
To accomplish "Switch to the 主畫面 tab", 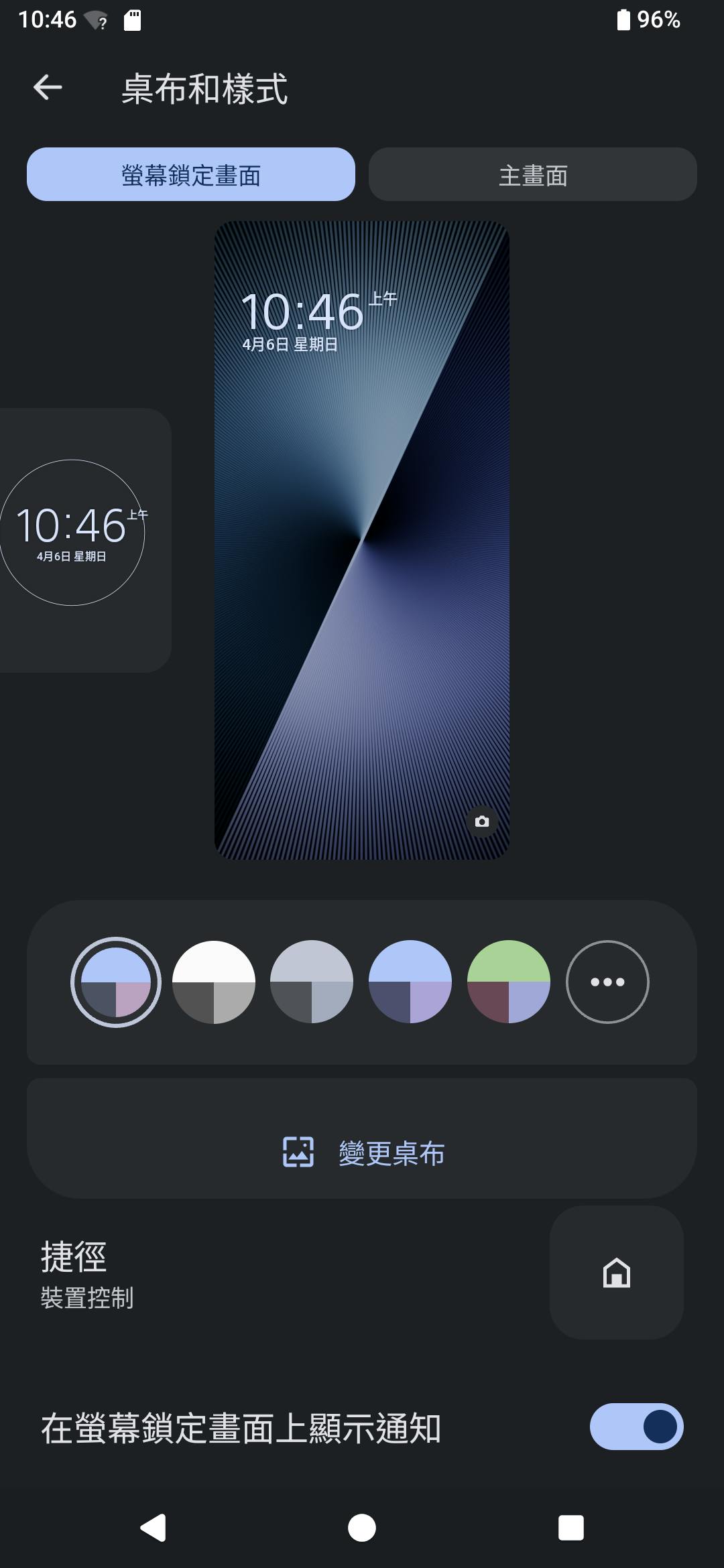I will [533, 175].
